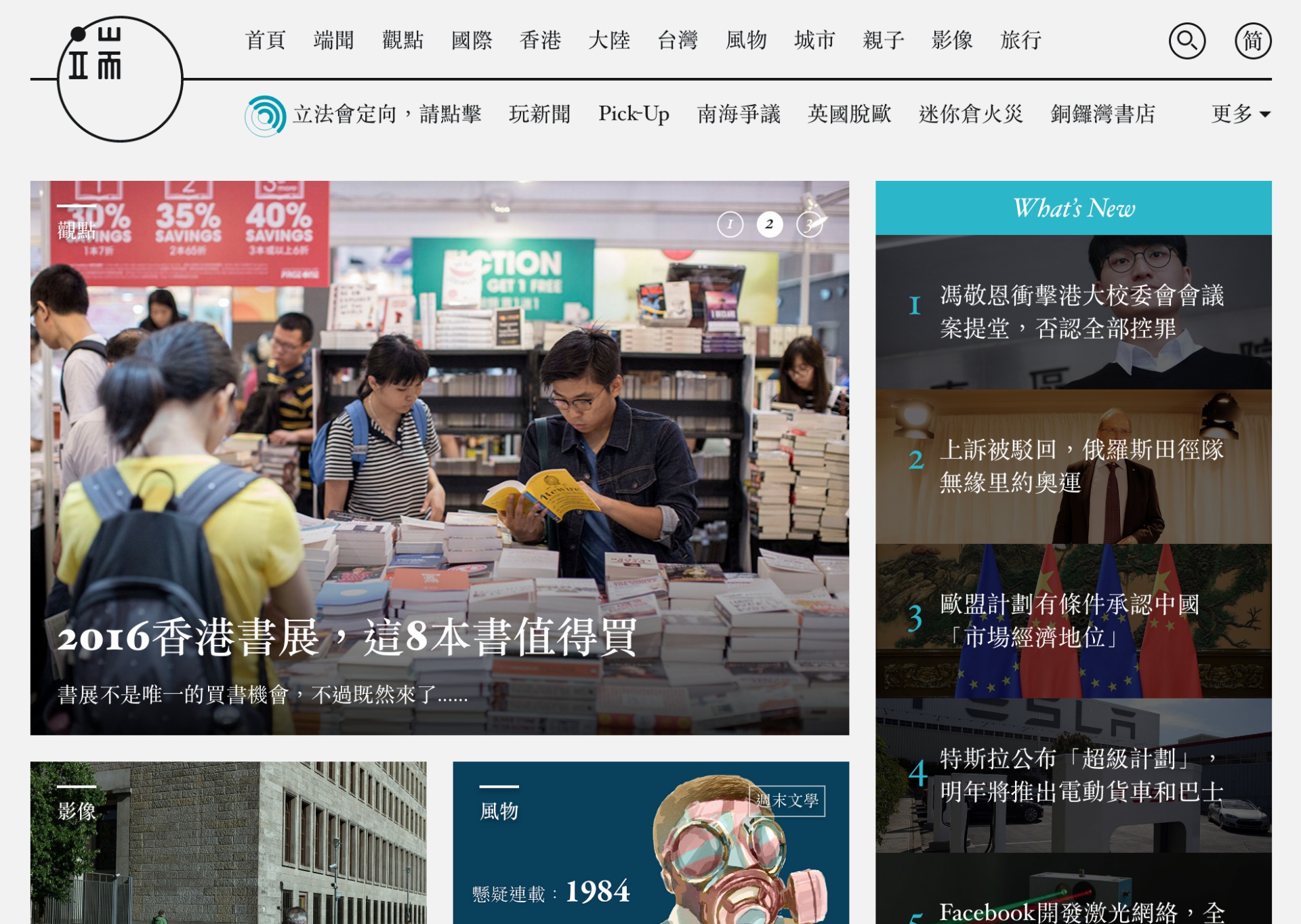The image size is (1301, 924).
Task: Switch to Simplified Chinese with 简 button
Action: 1252,41
